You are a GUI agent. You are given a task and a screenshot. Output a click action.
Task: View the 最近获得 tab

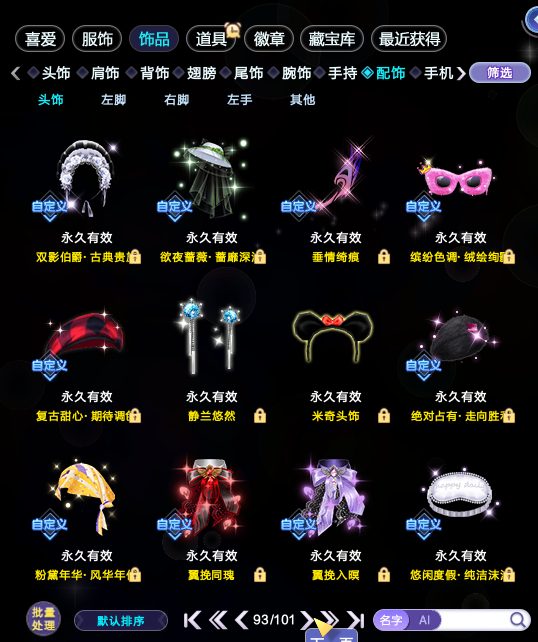click(409, 39)
